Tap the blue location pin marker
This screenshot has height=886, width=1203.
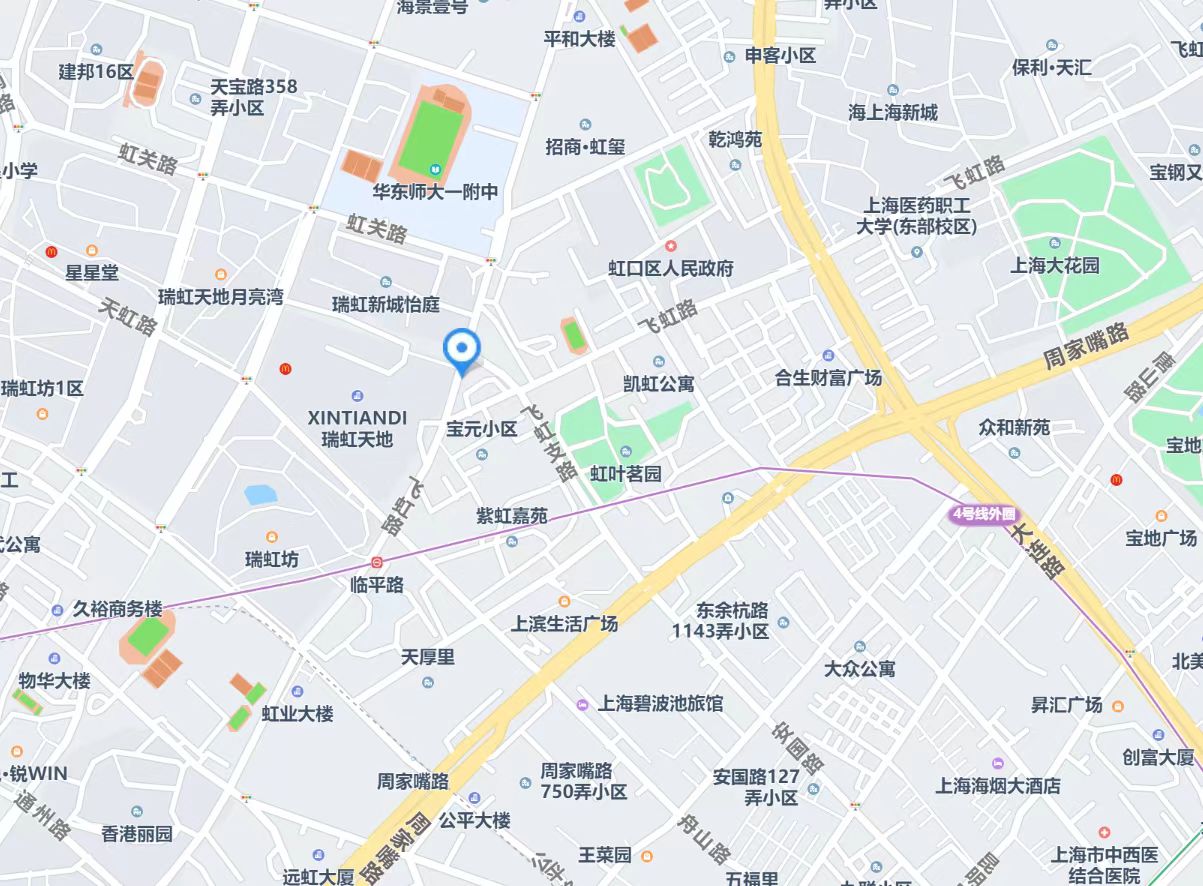pyautogui.click(x=462, y=349)
